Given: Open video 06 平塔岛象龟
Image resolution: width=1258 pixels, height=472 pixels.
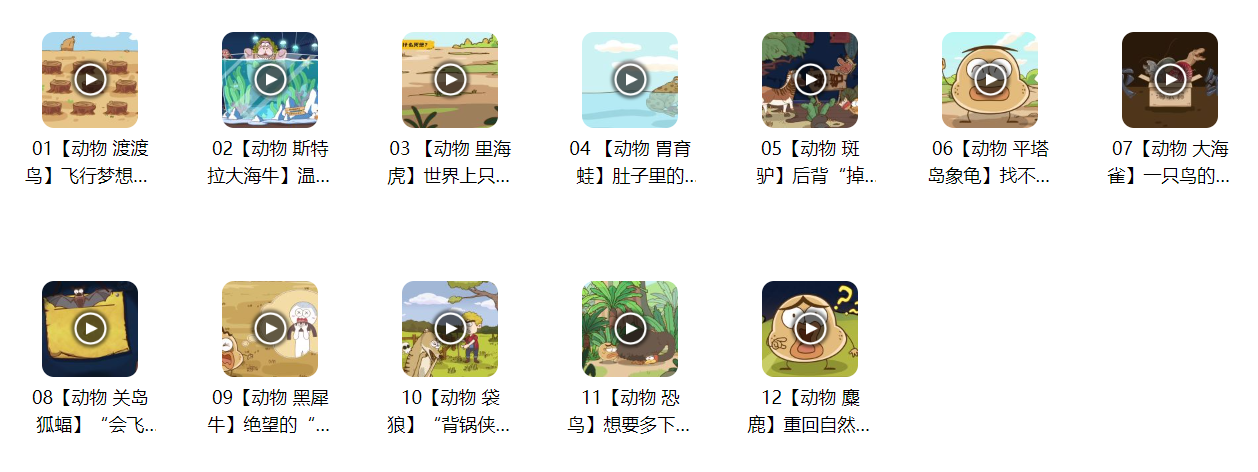Looking at the screenshot, I should click(990, 79).
